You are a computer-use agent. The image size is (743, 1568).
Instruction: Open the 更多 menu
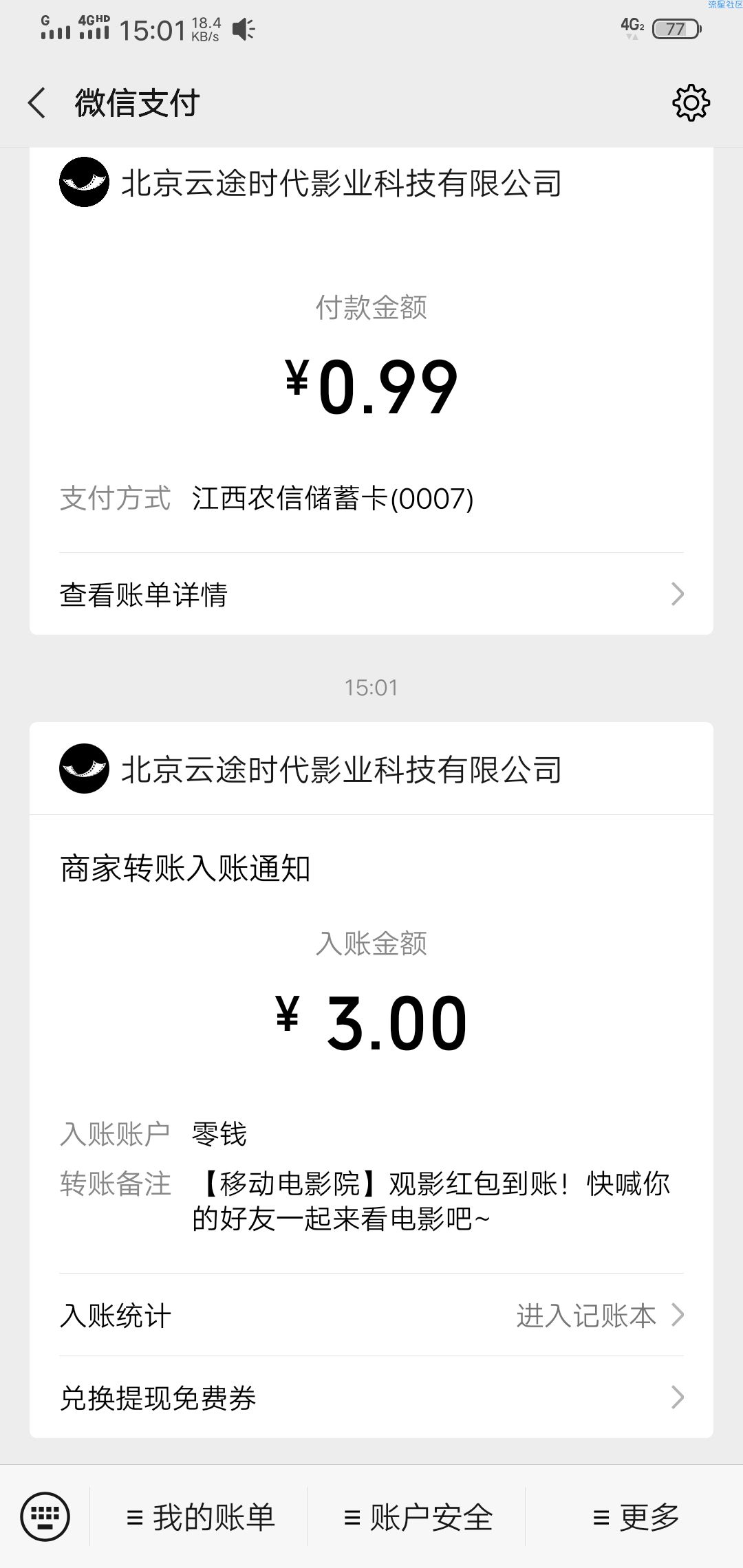[x=635, y=1517]
